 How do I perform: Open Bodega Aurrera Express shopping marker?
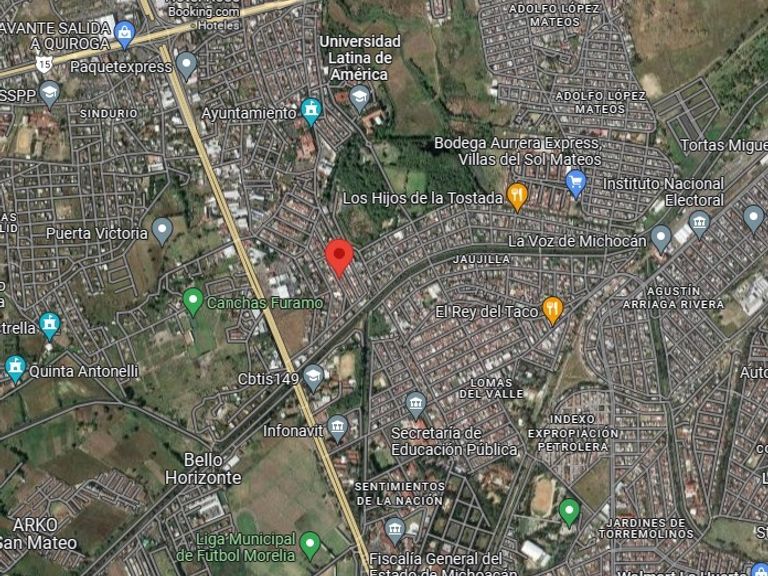(576, 184)
